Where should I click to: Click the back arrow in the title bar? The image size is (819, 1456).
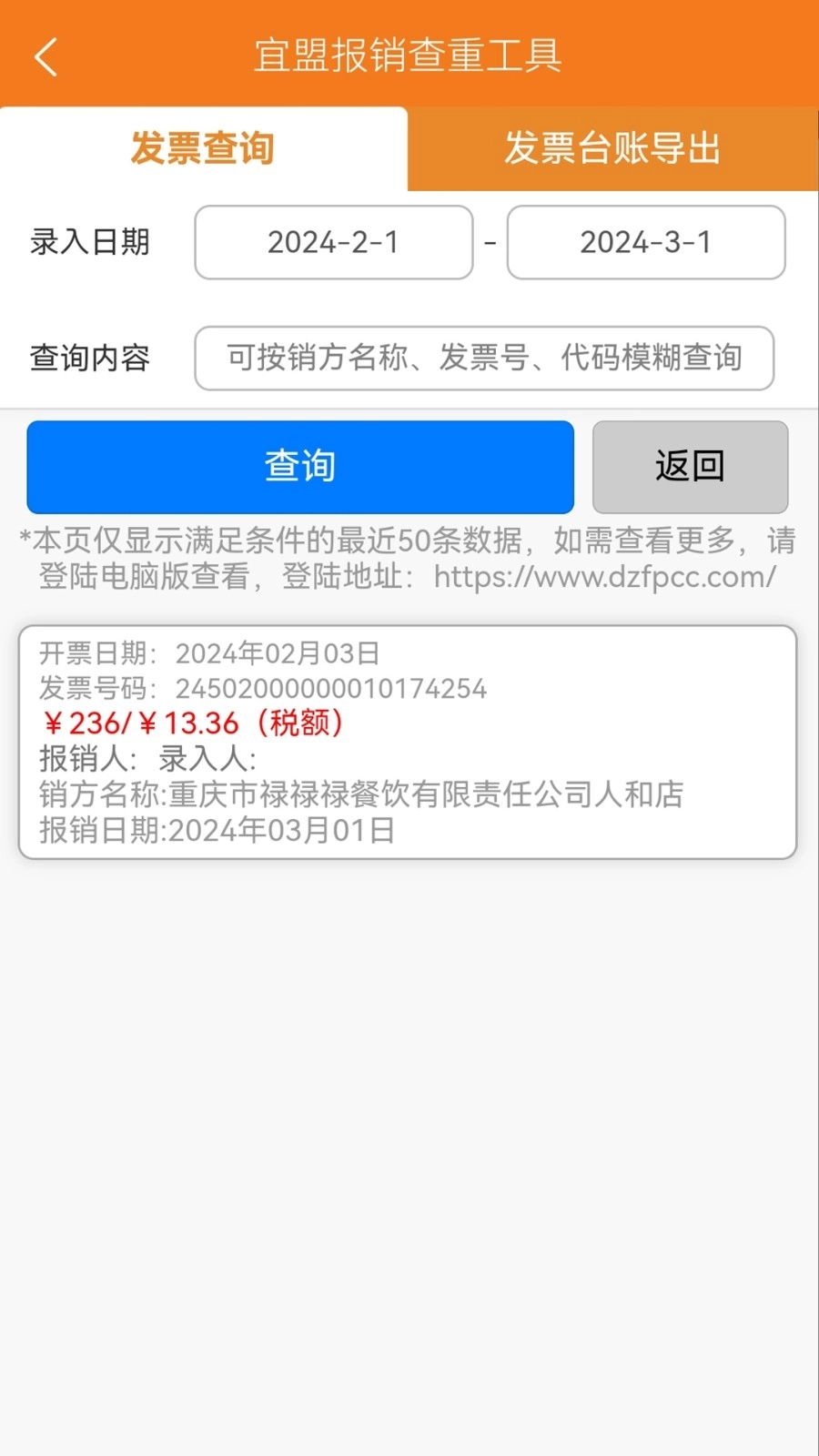pyautogui.click(x=45, y=56)
